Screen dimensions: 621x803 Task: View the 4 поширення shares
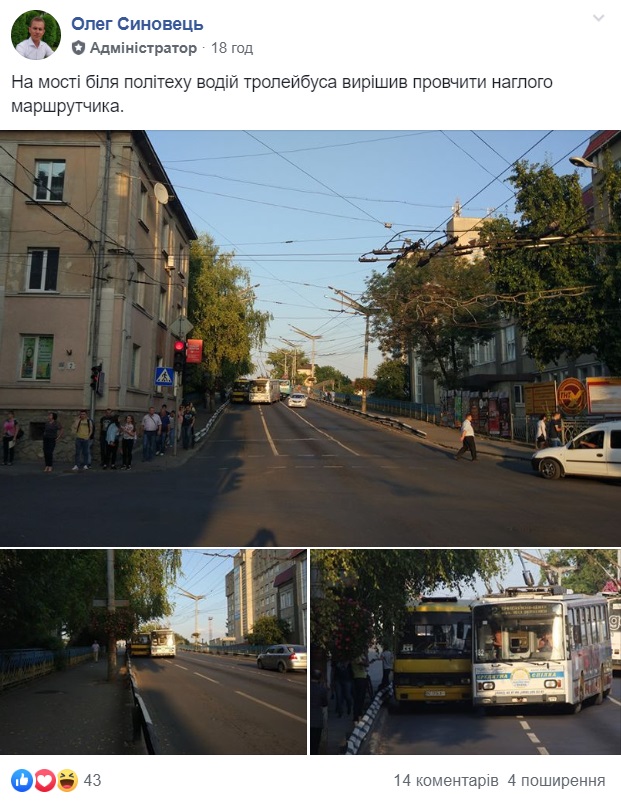556,780
